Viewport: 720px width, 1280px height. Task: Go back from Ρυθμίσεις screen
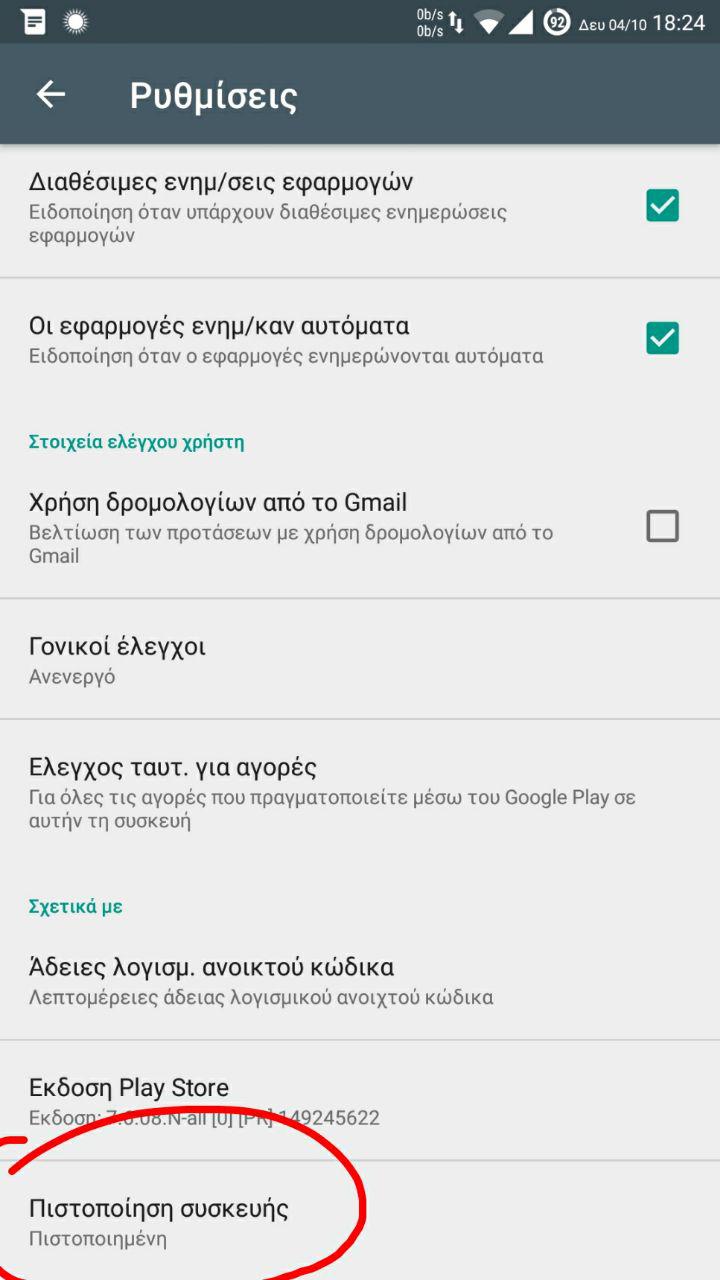click(50, 95)
